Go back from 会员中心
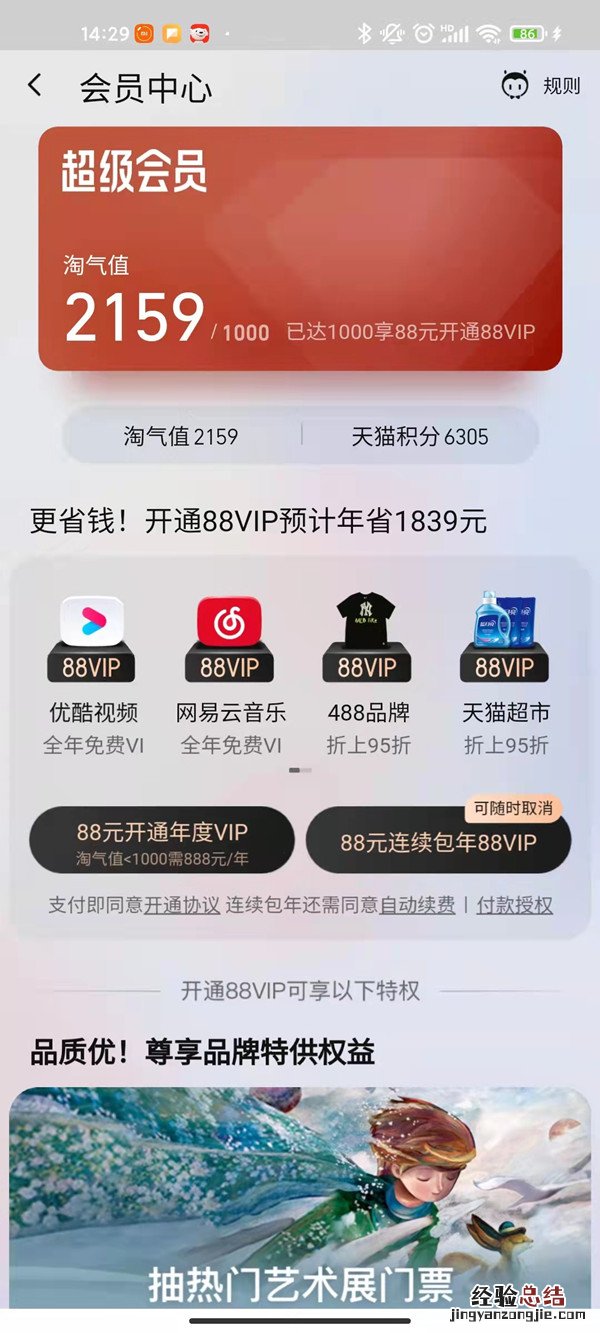 tap(35, 86)
